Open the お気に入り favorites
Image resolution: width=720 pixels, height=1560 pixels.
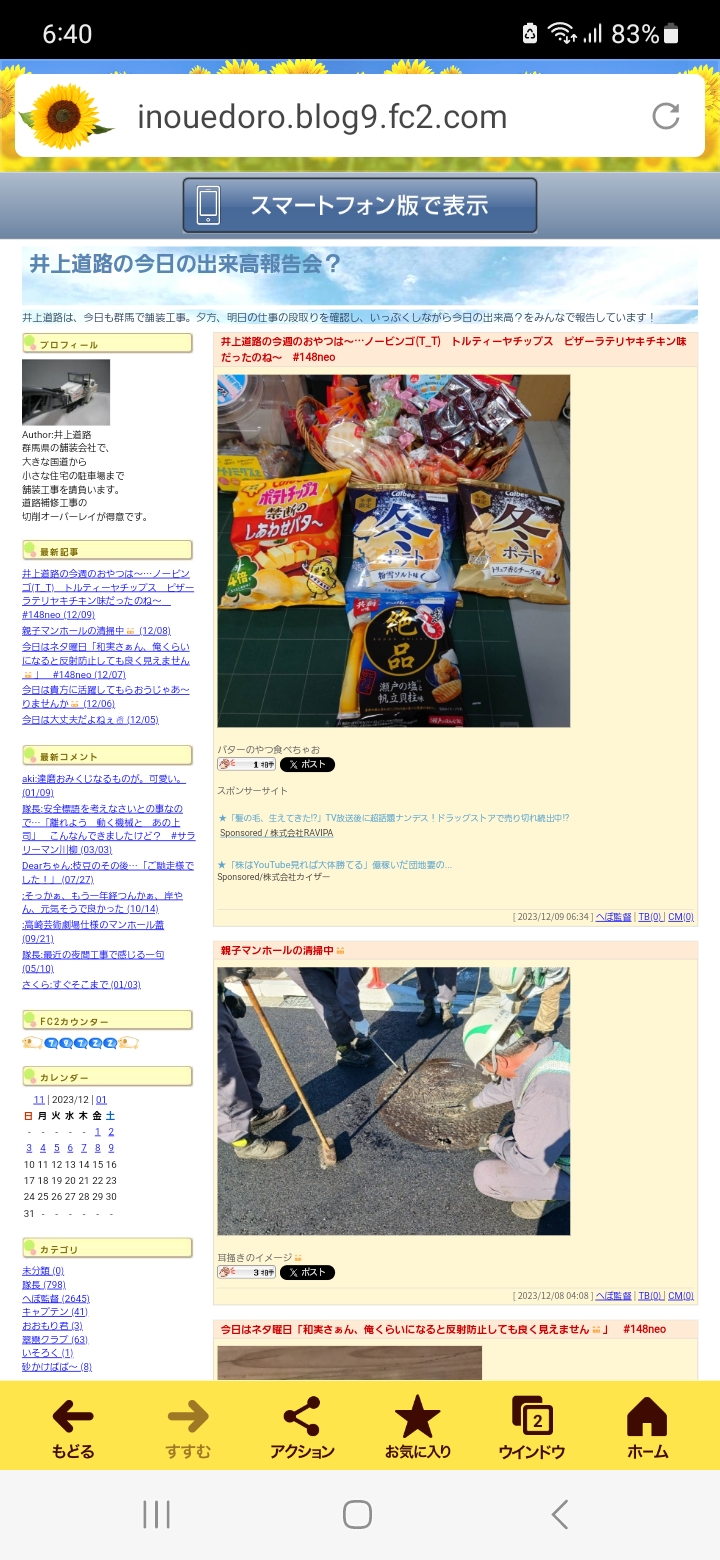pos(418,1428)
